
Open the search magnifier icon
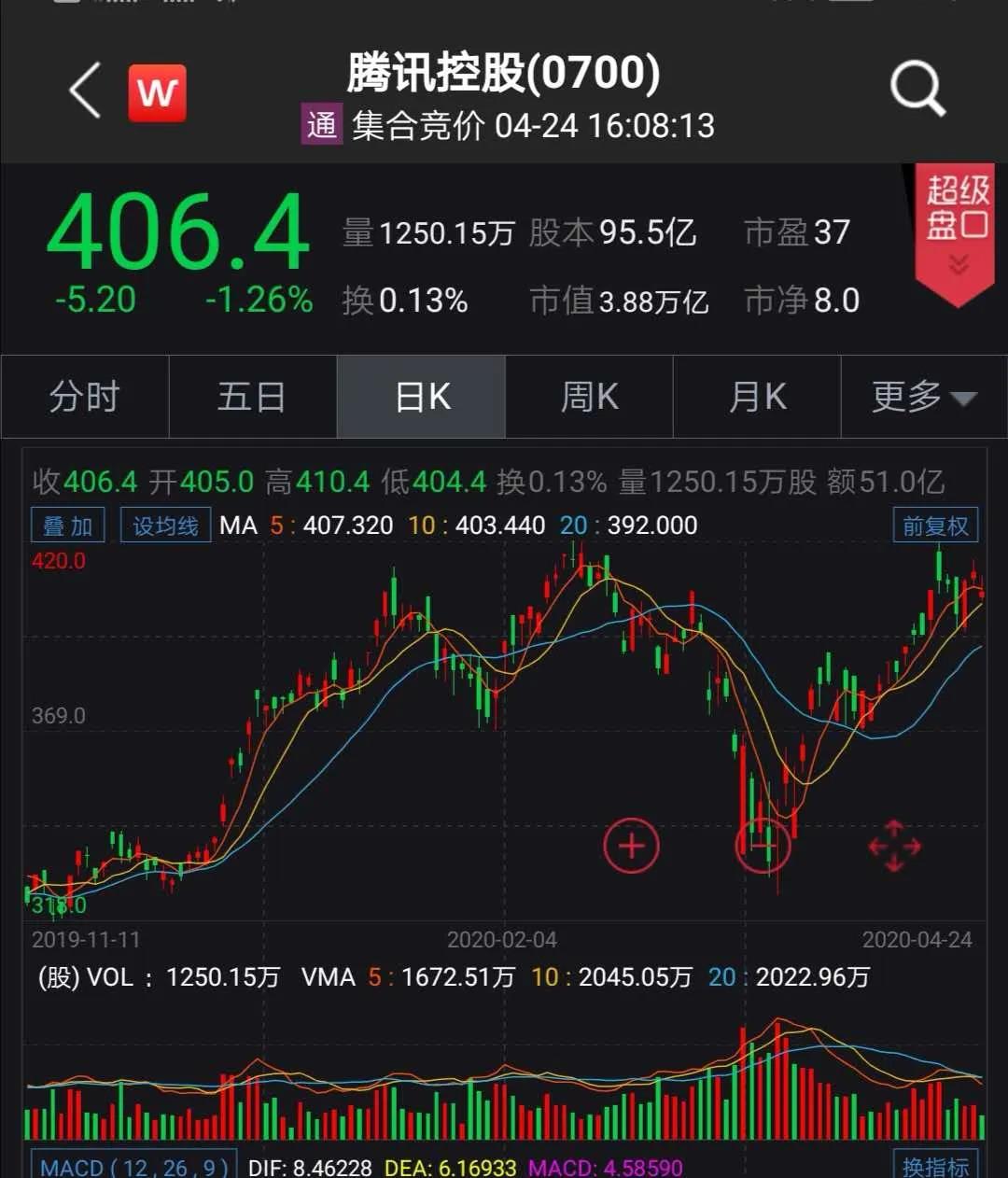[x=917, y=90]
